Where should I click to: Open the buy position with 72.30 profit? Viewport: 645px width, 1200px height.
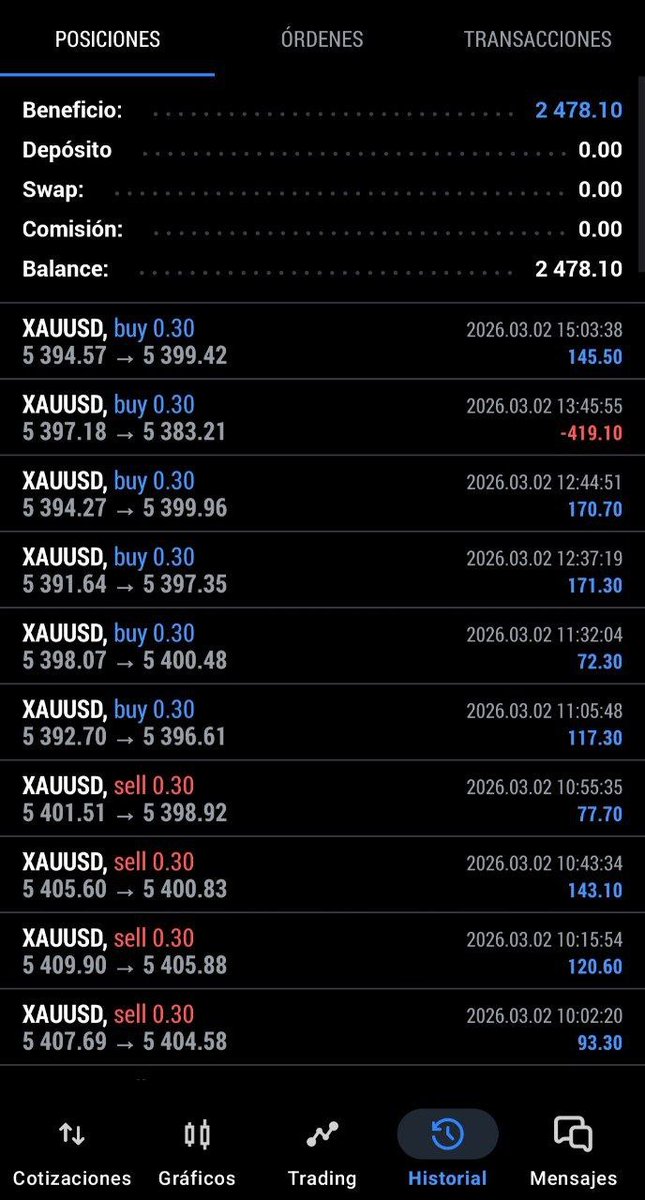[322, 646]
